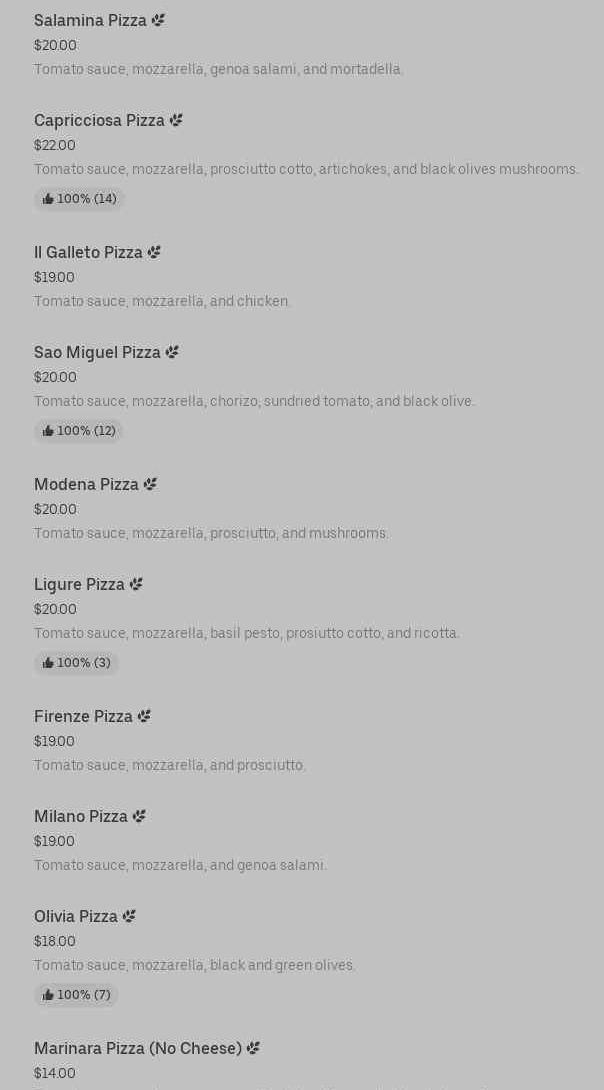Viewport: 604px width, 1090px height.
Task: View Il Galleto Pizza details
Action: [x=89, y=253]
